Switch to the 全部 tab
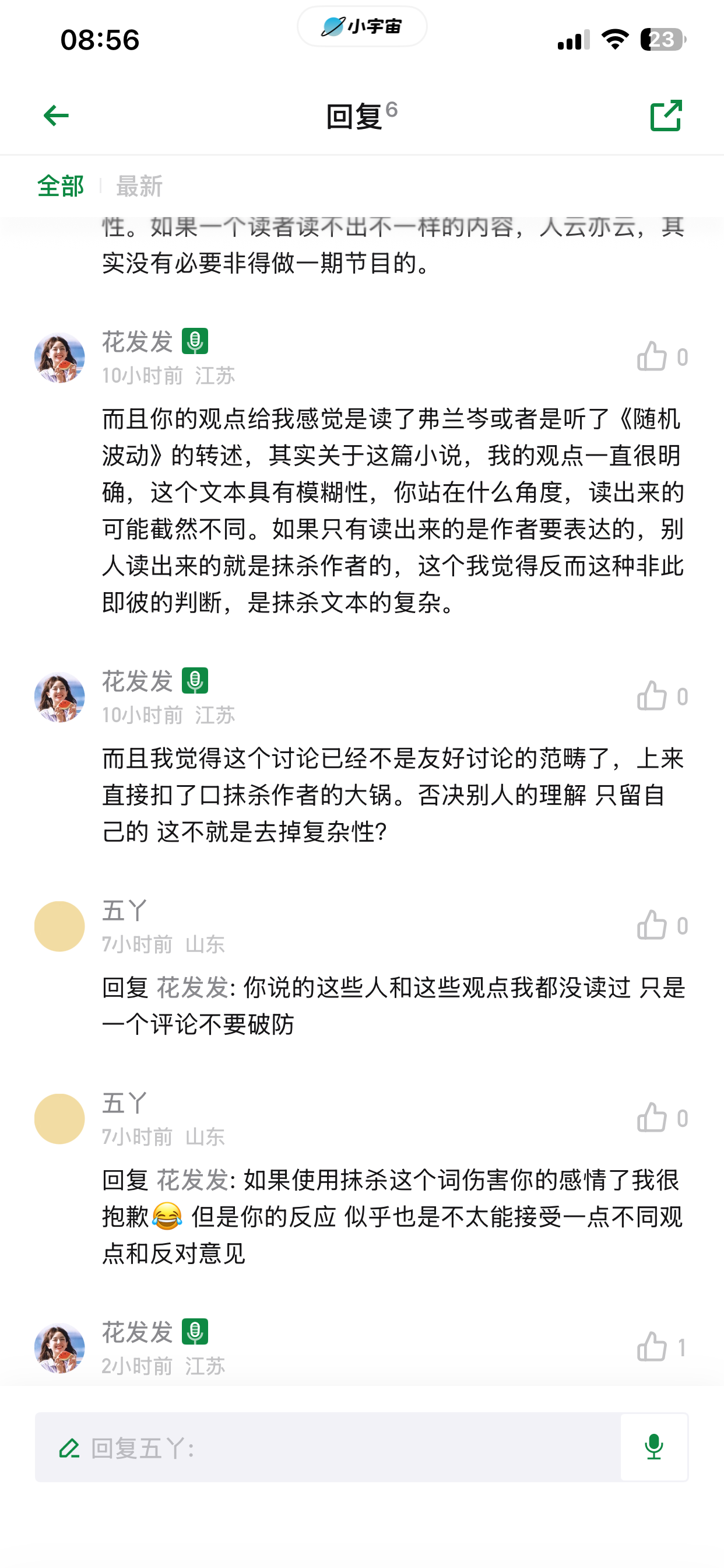724x1568 pixels. click(x=60, y=186)
